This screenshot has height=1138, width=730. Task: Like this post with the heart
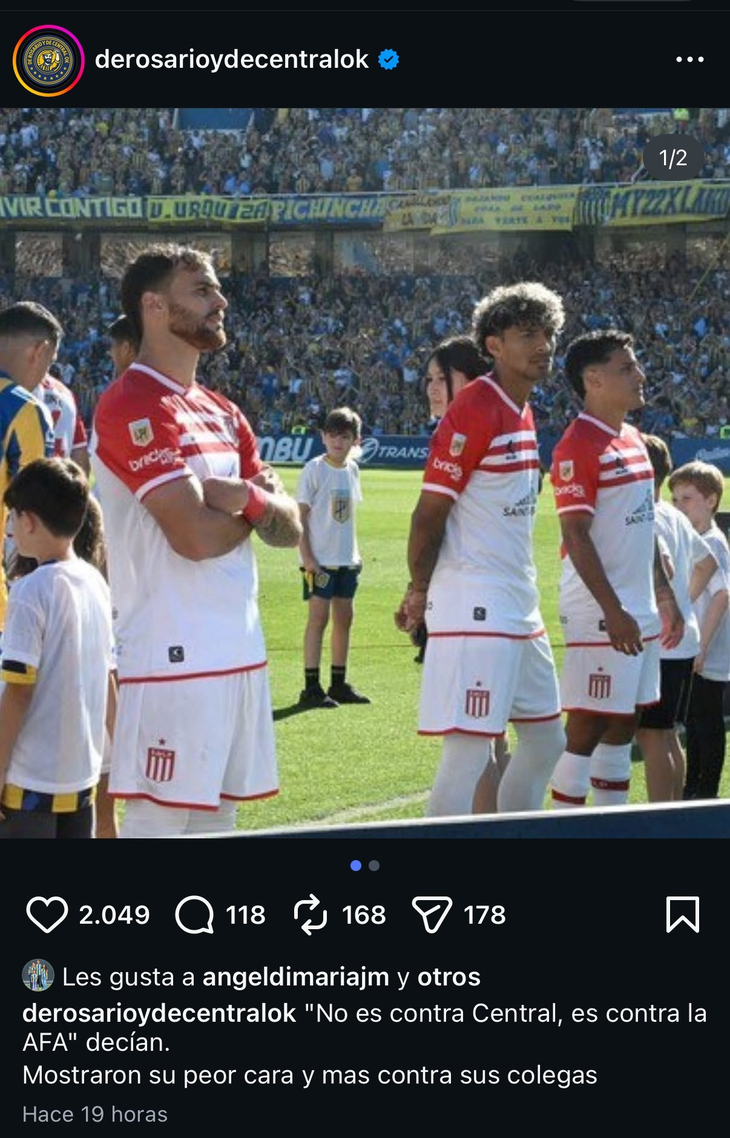tap(46, 915)
